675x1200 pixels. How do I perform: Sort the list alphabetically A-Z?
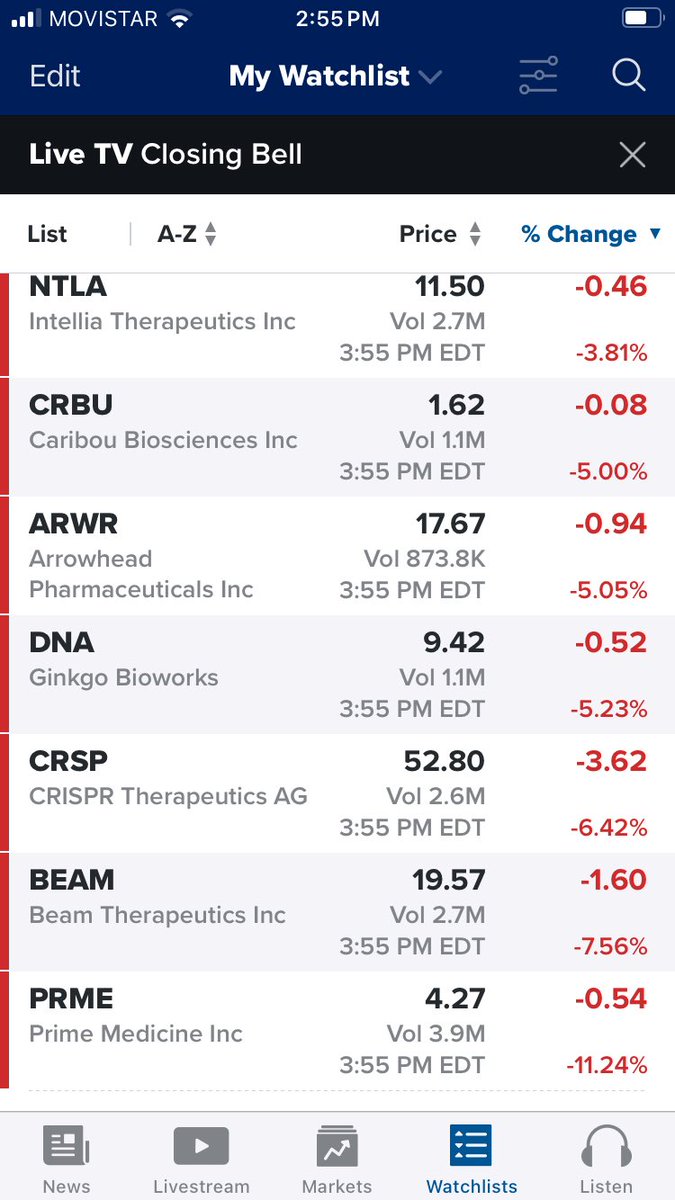click(x=187, y=234)
